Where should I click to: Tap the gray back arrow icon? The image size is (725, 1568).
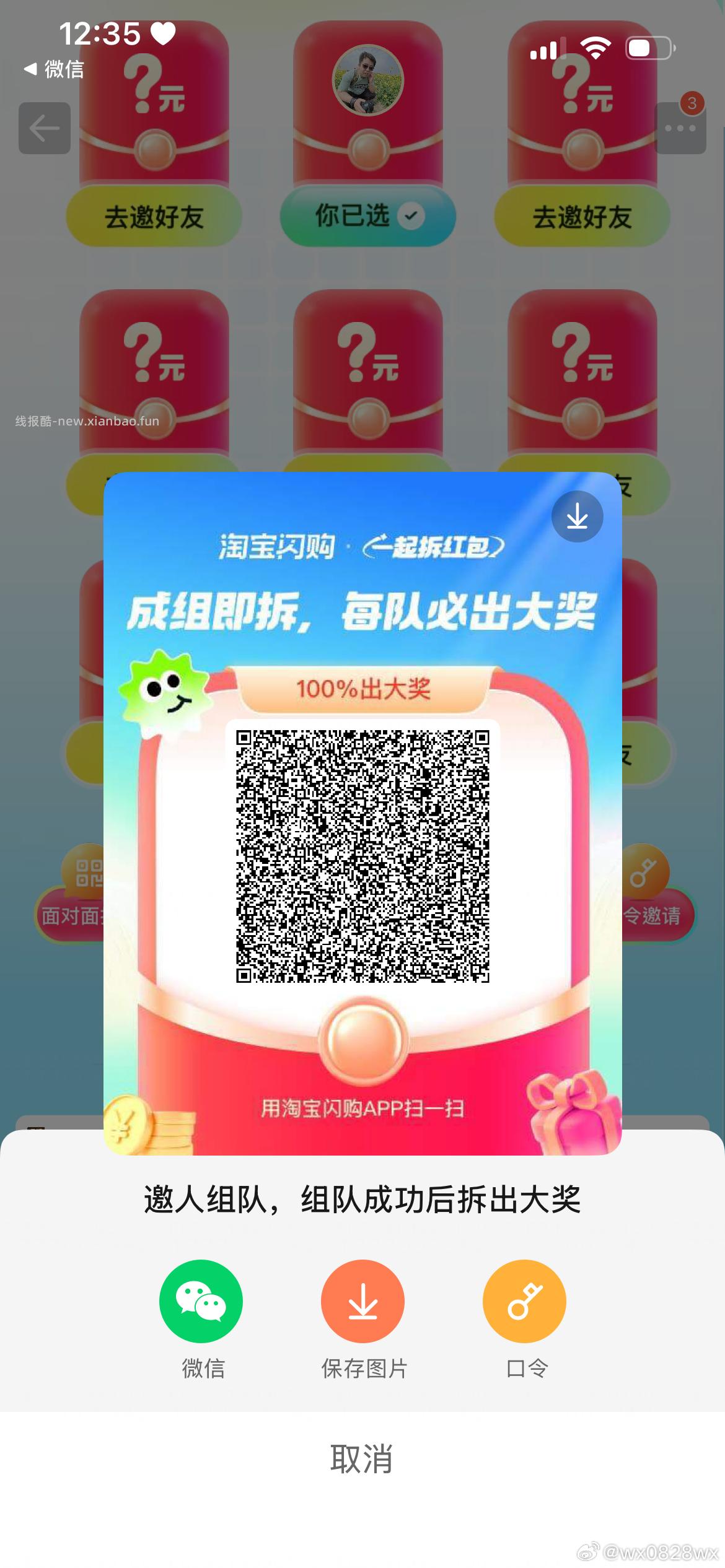43,128
